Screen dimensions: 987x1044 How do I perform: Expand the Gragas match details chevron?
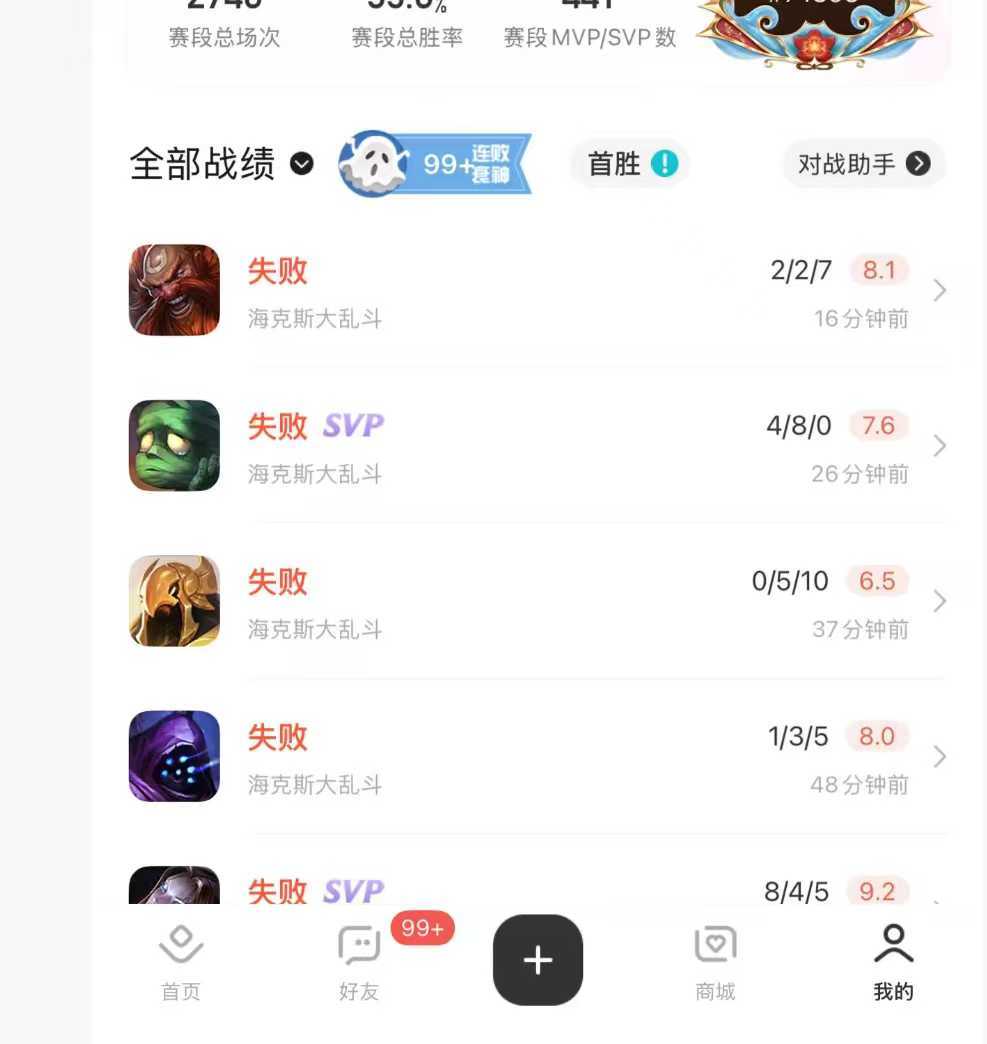tap(938, 290)
